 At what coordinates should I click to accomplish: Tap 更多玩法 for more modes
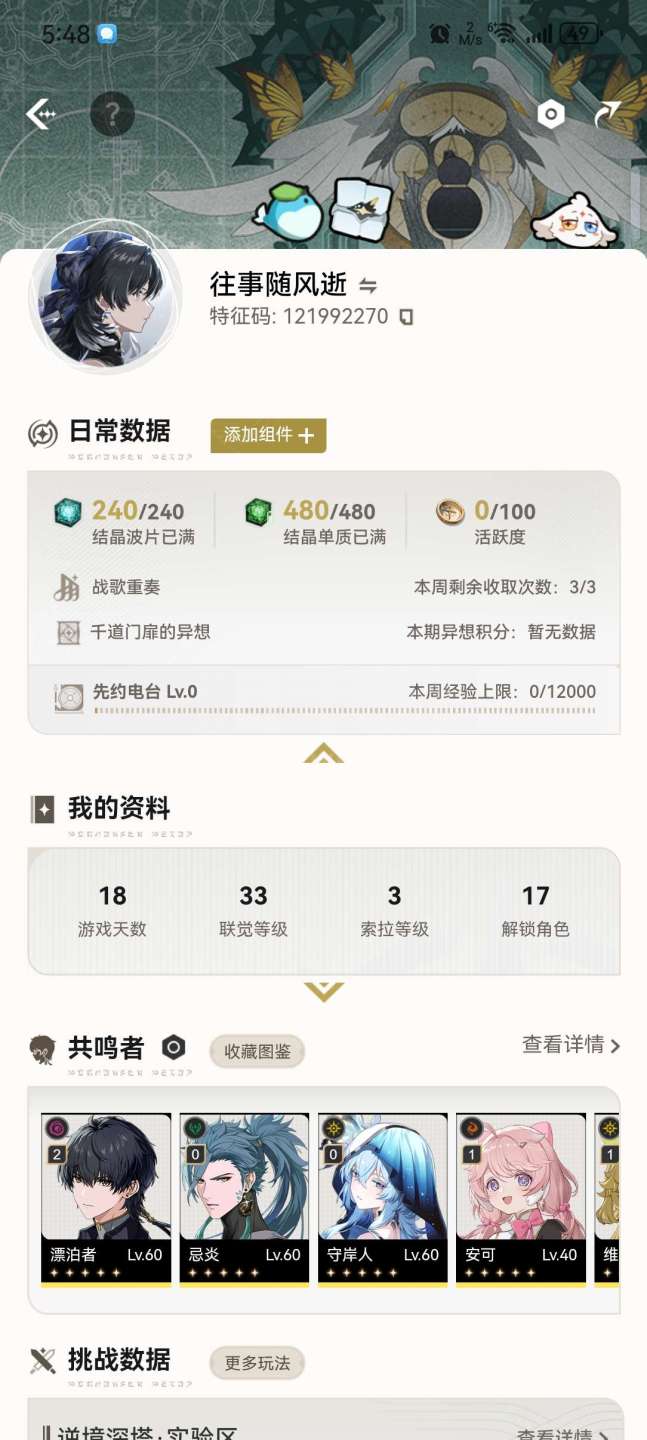pyautogui.click(x=257, y=1363)
